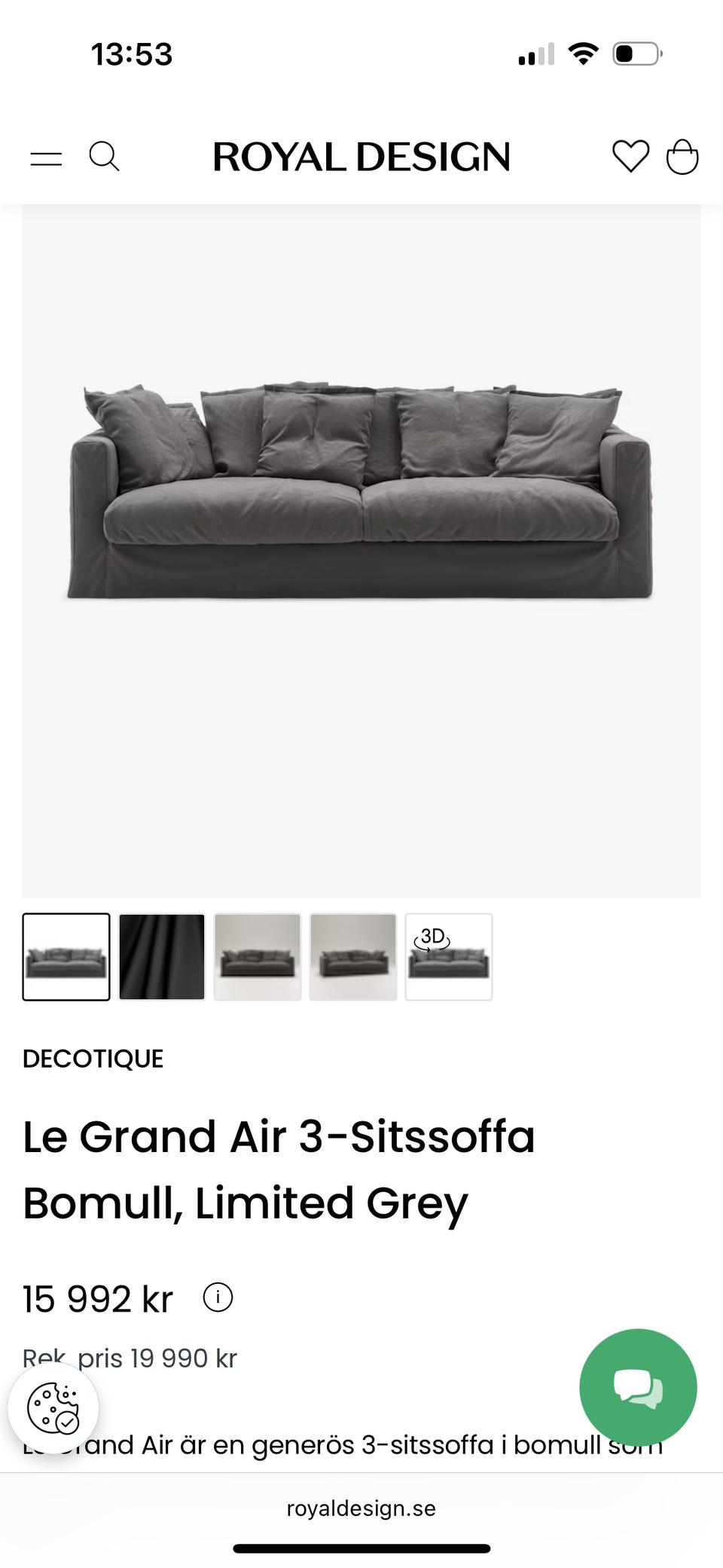The image size is (723, 1568).
Task: Select the third sofa thumbnail
Action: pyautogui.click(x=258, y=957)
